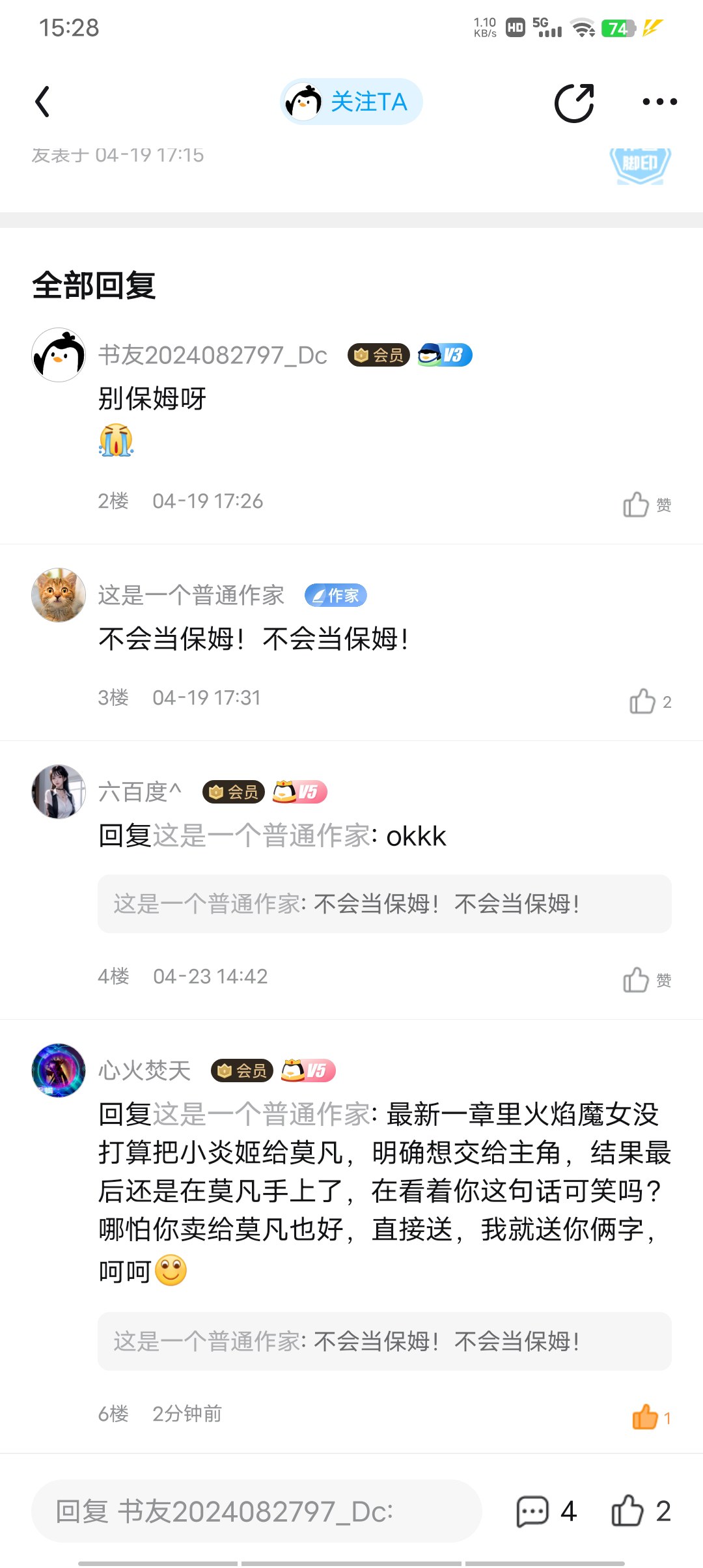Go back with the top-left arrow
The height and width of the screenshot is (1568, 703).
(x=42, y=102)
